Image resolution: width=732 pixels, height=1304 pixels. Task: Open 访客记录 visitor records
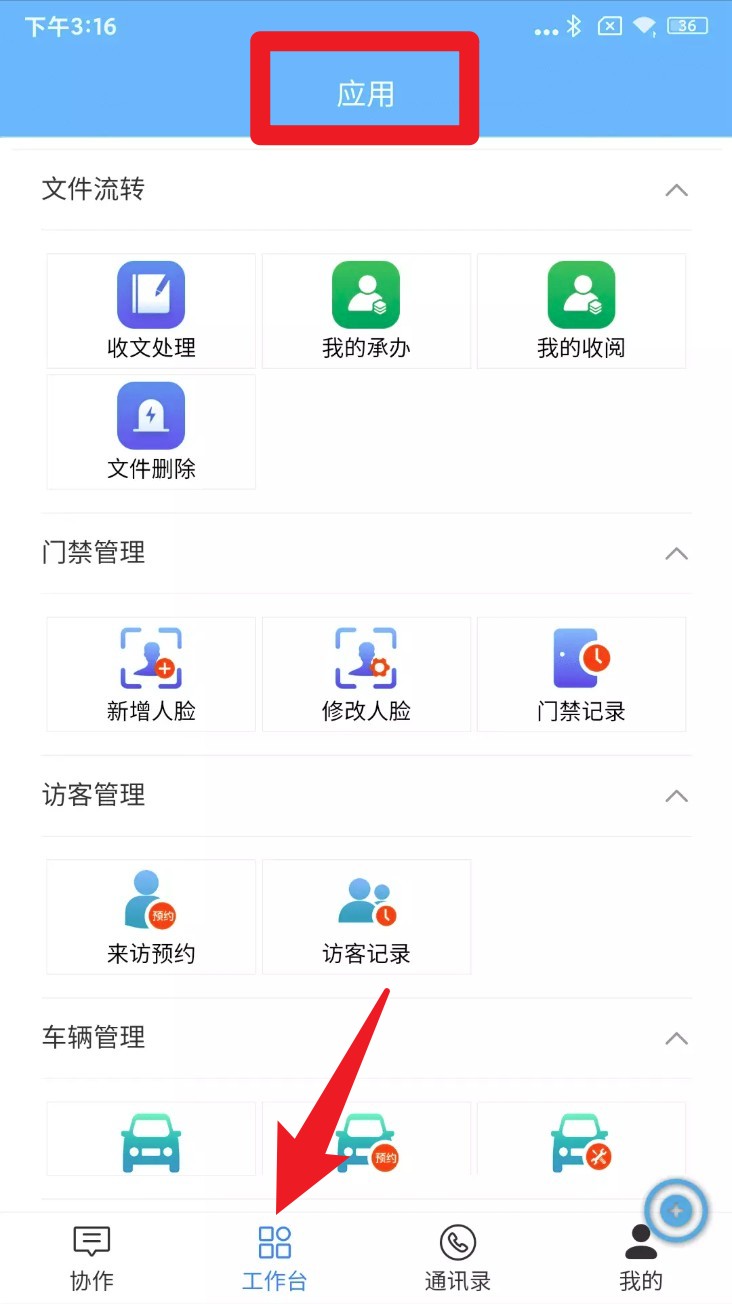click(366, 916)
